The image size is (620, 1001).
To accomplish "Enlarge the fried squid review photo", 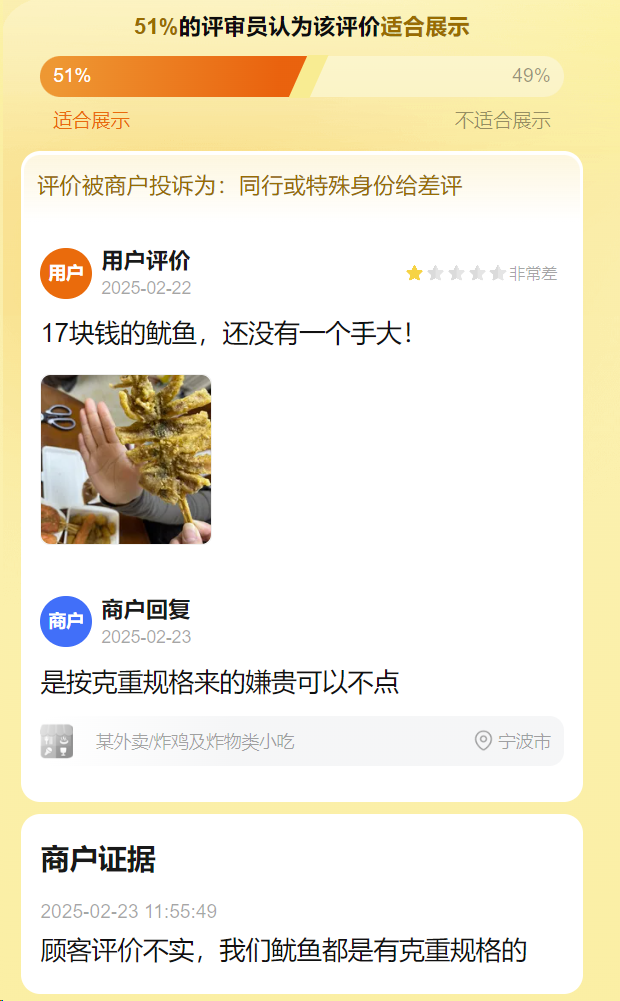I will pyautogui.click(x=126, y=459).
